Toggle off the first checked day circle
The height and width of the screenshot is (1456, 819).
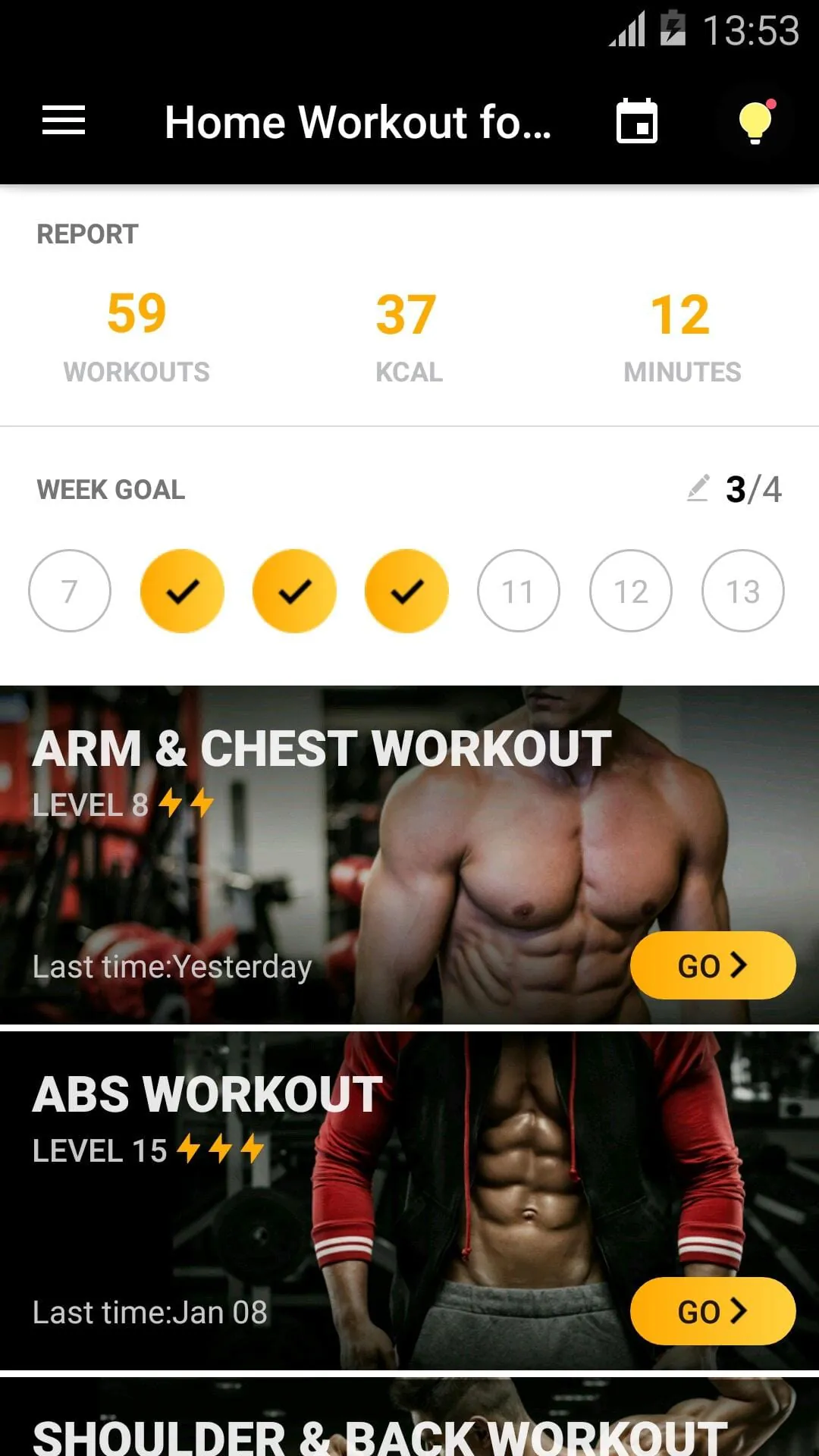tap(182, 591)
